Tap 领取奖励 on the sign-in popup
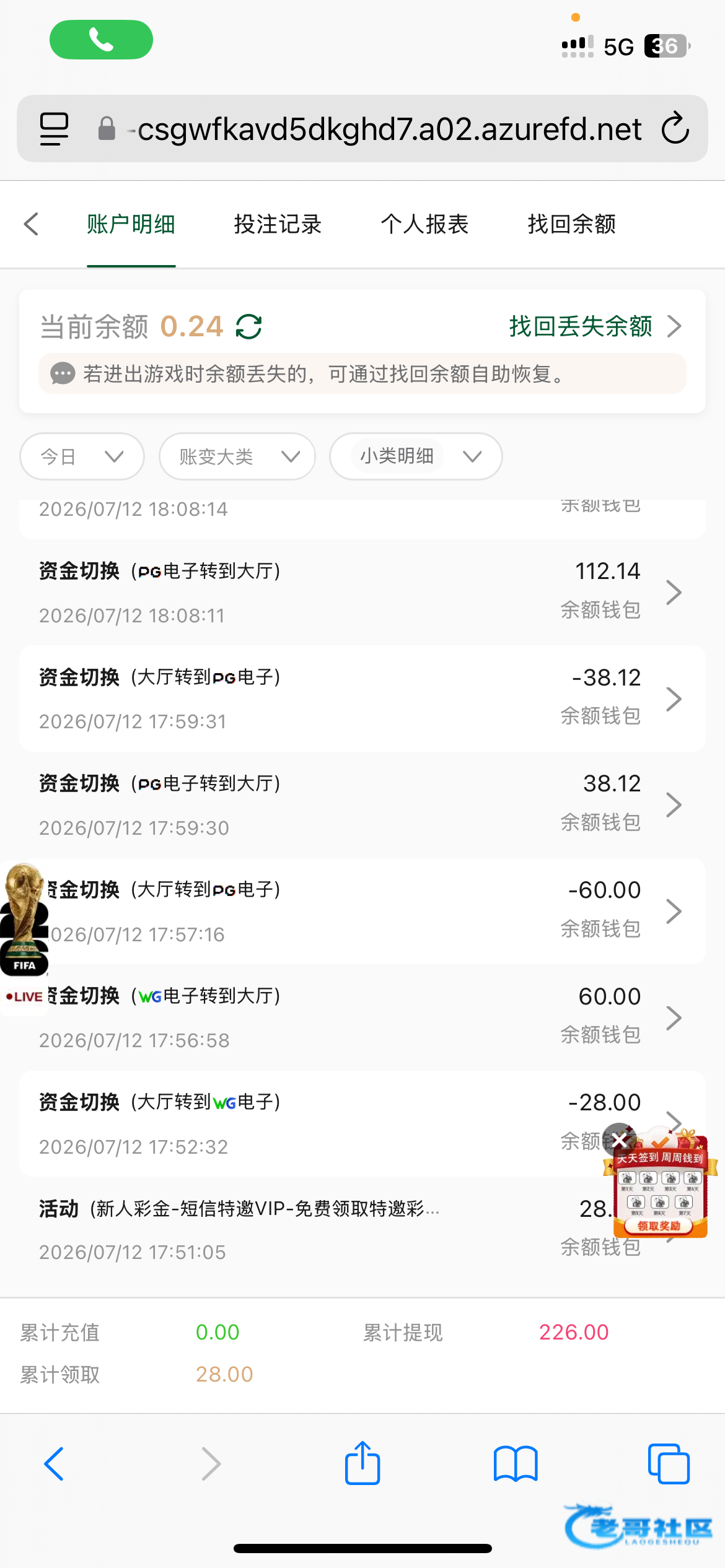The image size is (725, 1568). [659, 1226]
